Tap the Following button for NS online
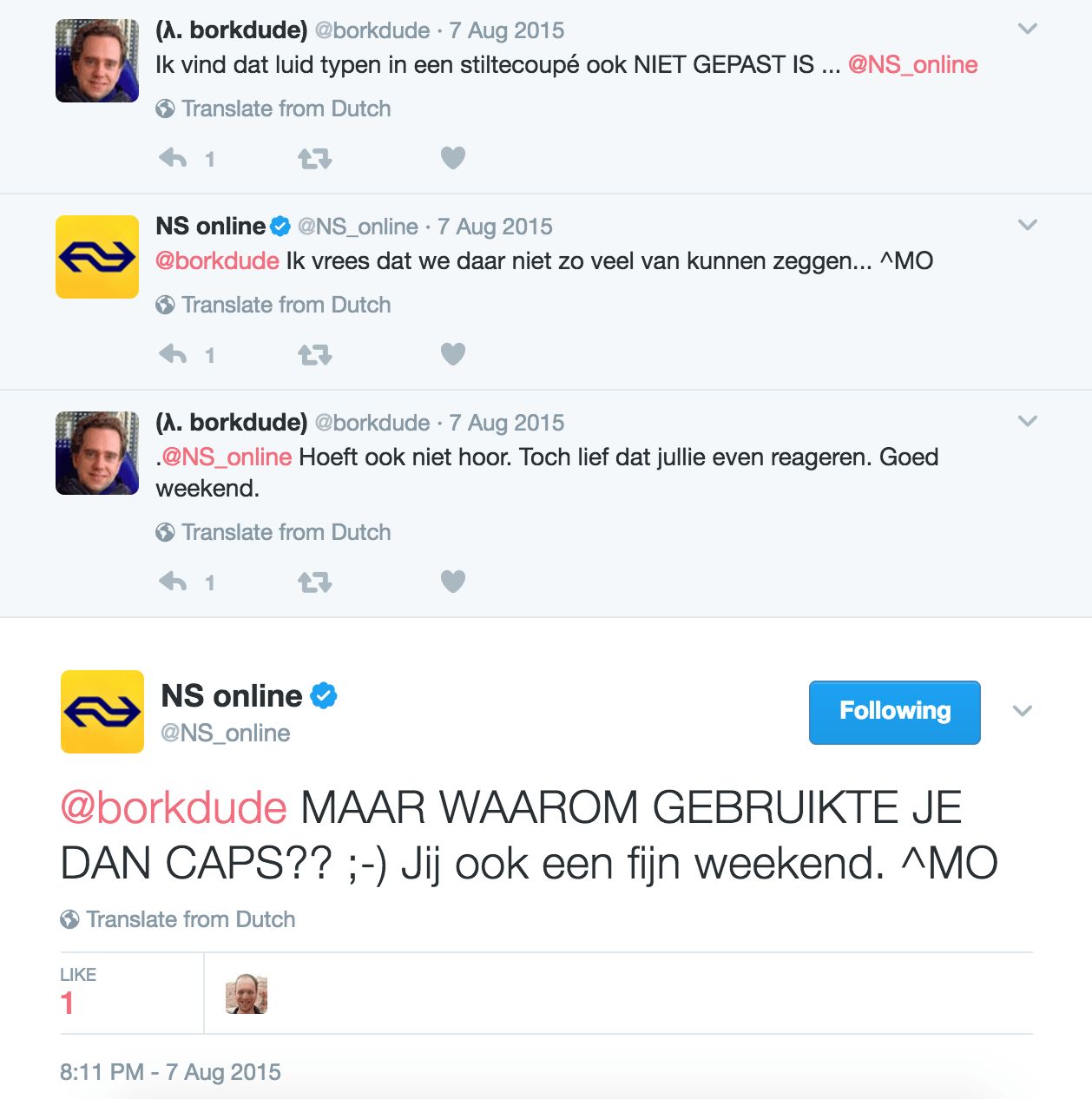This screenshot has width=1092, height=1099. pos(894,712)
